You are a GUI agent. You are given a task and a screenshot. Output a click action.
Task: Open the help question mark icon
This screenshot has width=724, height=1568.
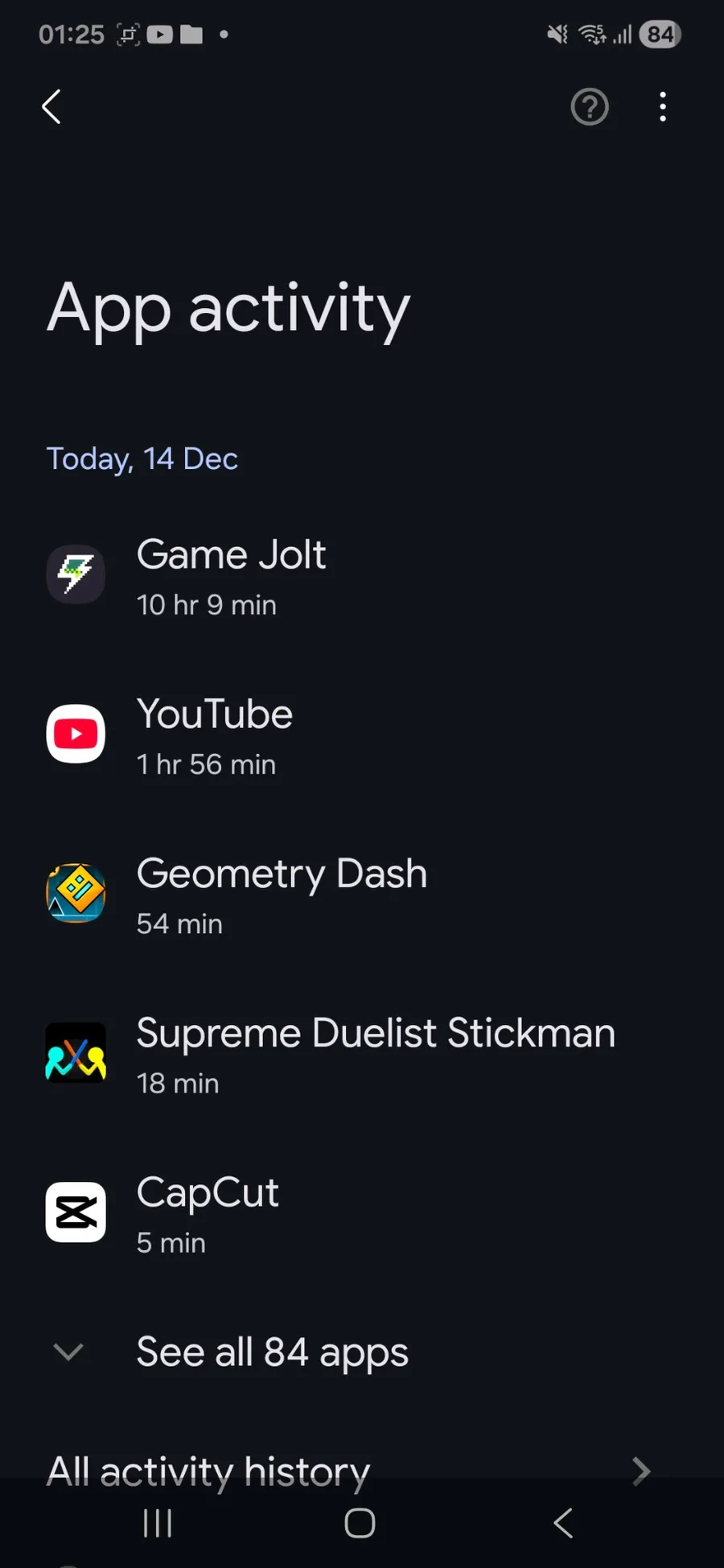click(590, 107)
